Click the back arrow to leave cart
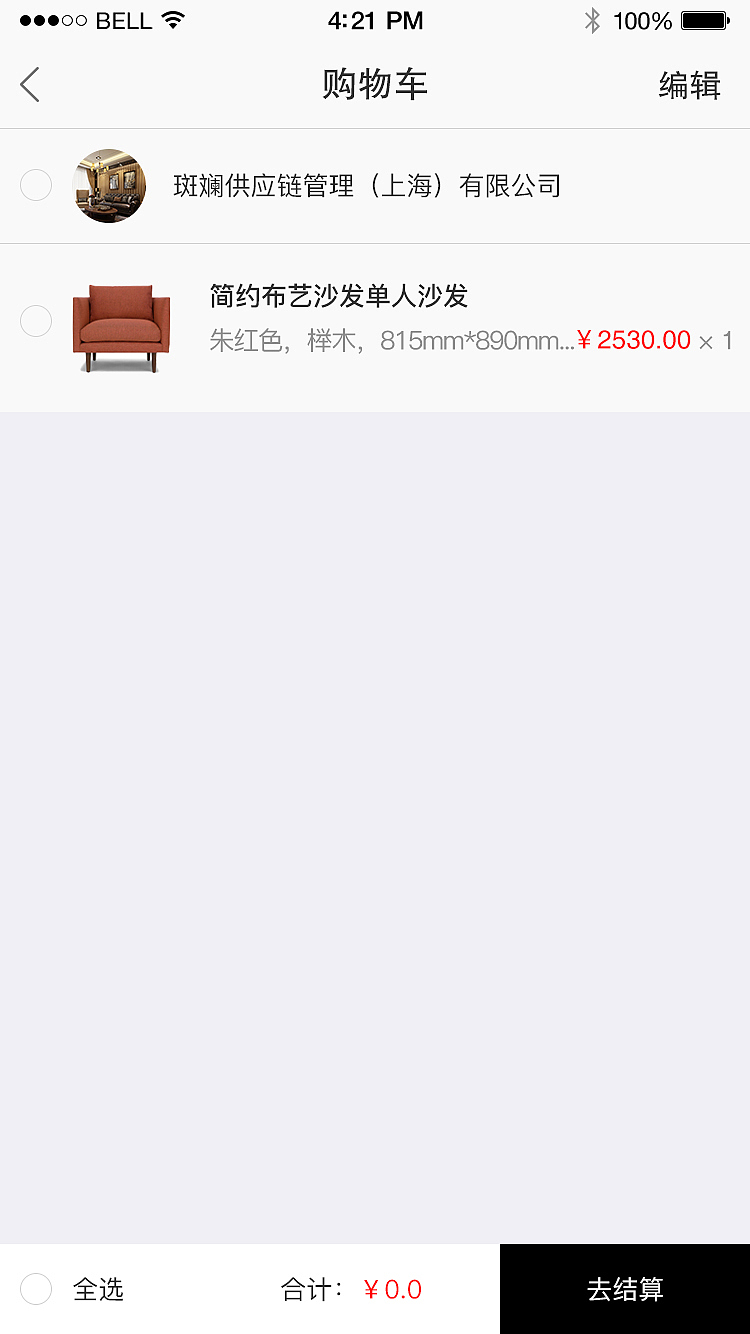Image resolution: width=750 pixels, height=1334 pixels. point(29,85)
